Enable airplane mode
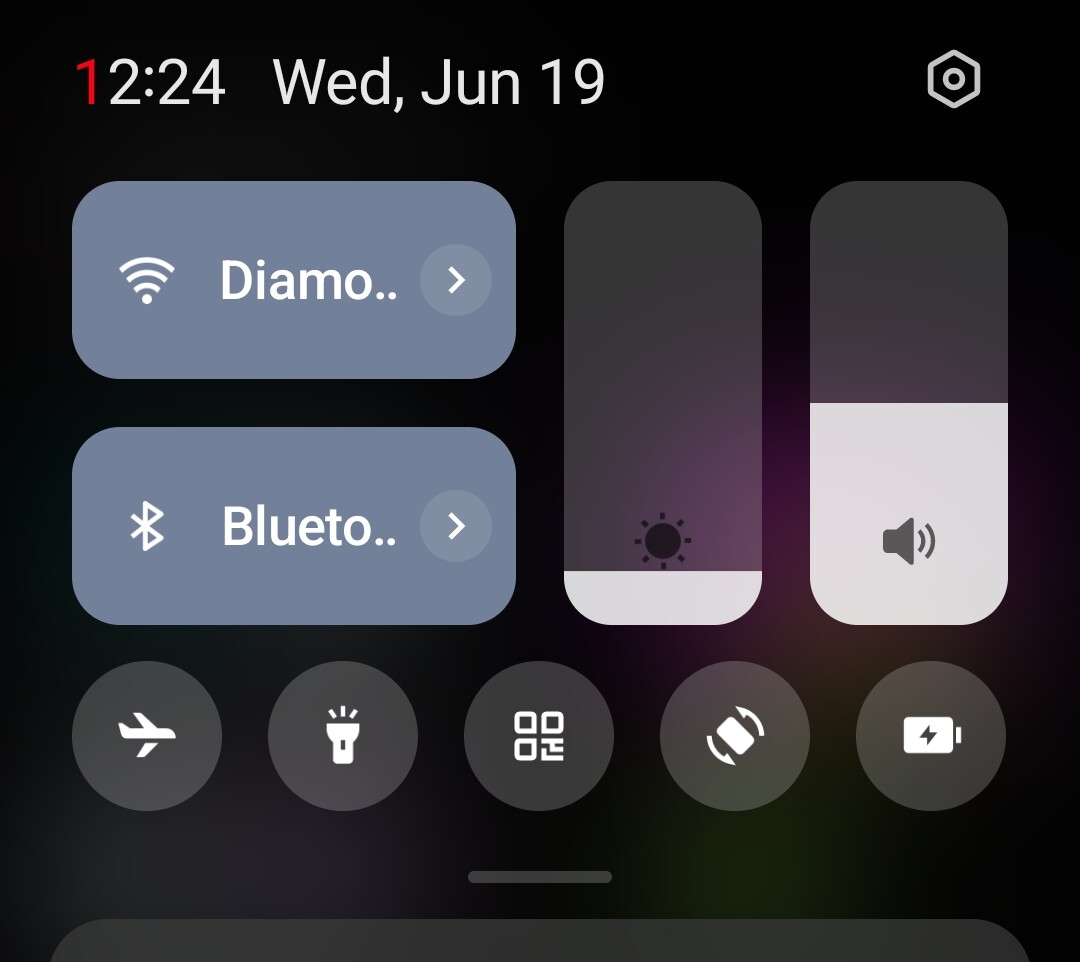Viewport: 1080px width, 962px height. [x=147, y=735]
